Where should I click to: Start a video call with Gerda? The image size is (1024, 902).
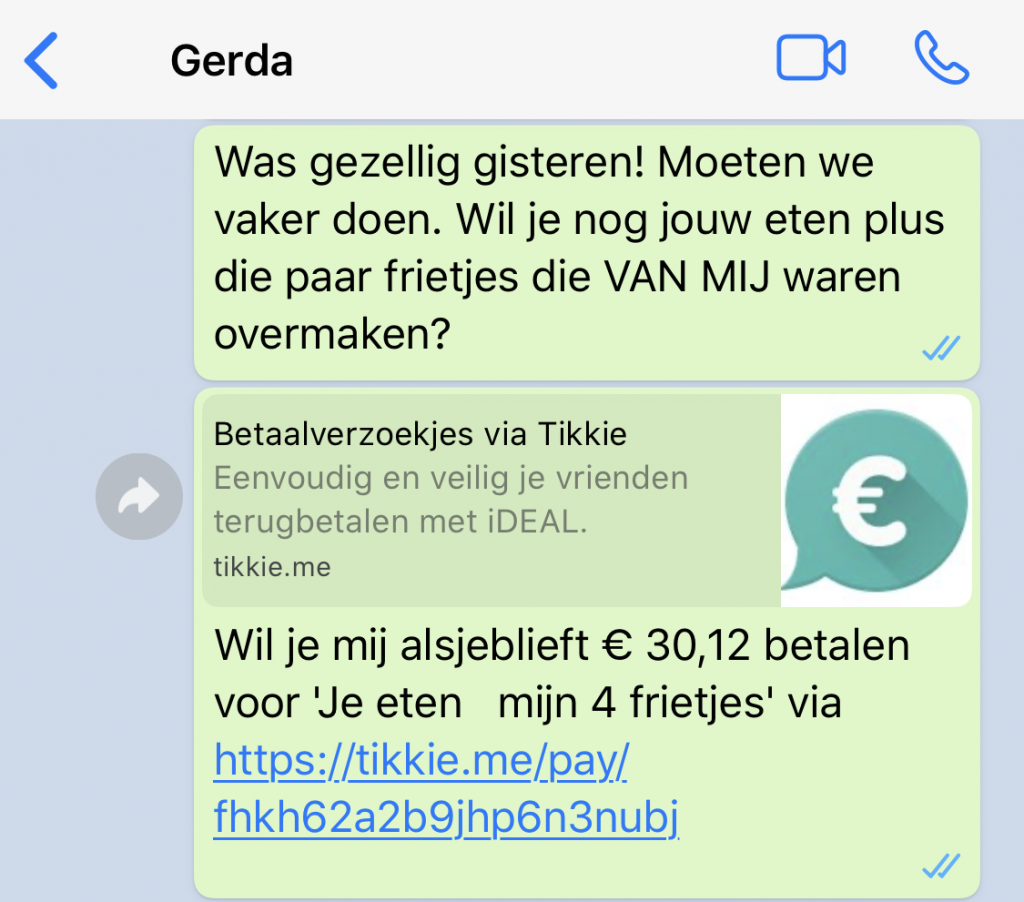point(811,59)
